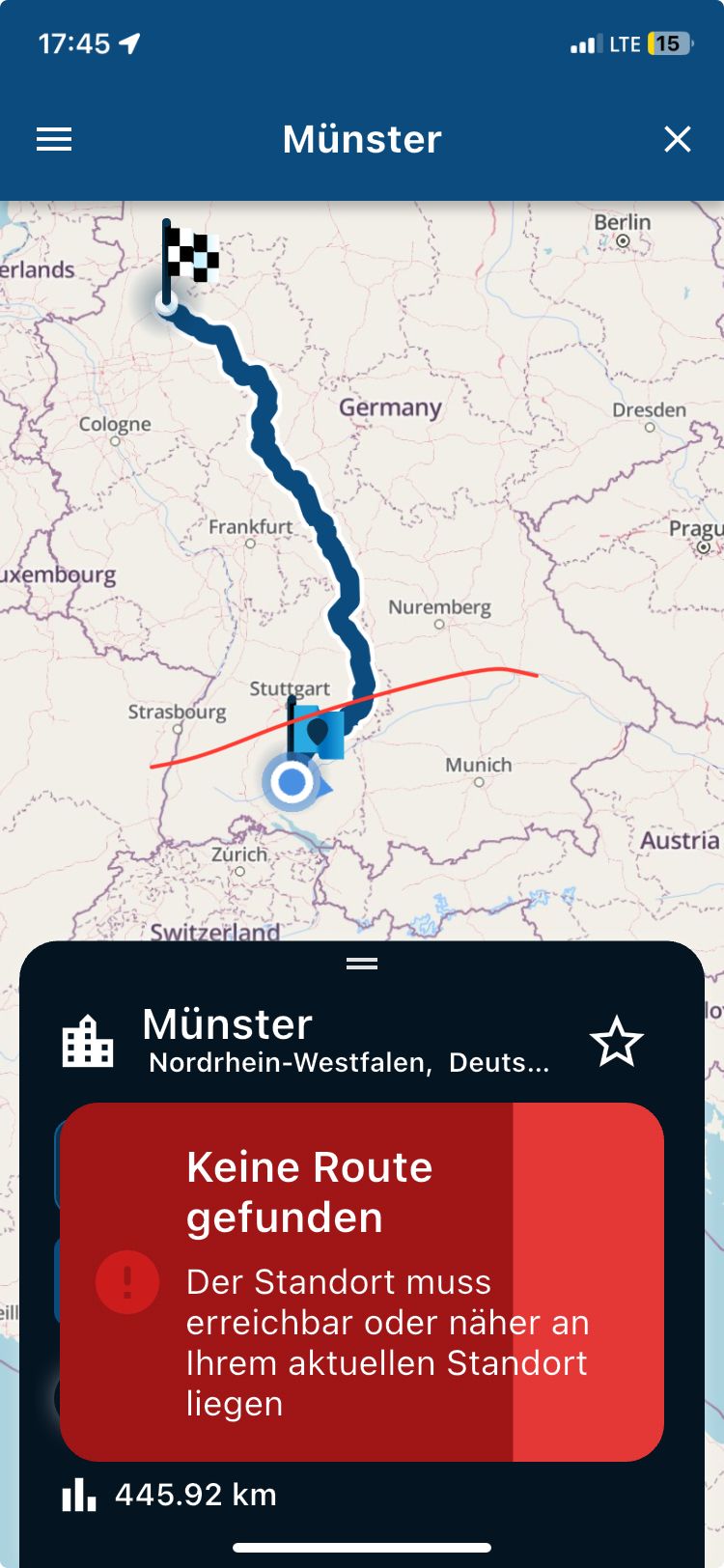
Task: Open the hamburger menu
Action: (54, 140)
